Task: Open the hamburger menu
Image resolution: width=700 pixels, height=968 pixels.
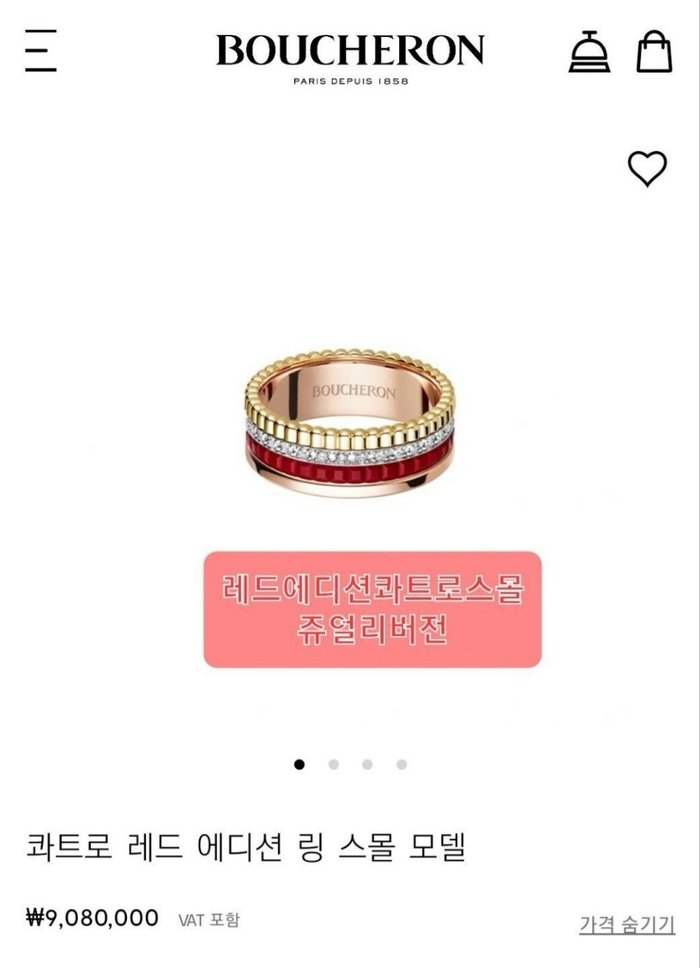Action: (x=41, y=50)
